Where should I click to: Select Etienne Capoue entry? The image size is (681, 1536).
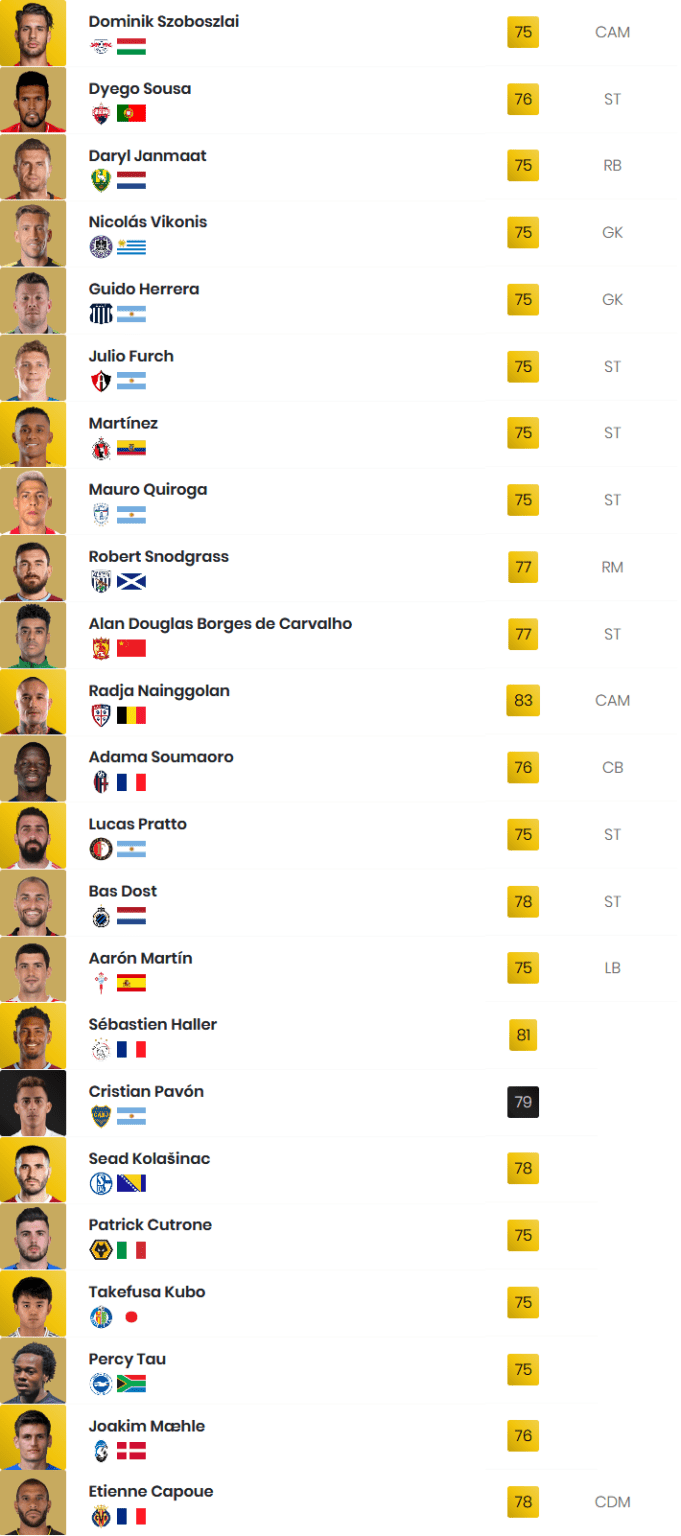point(340,1503)
